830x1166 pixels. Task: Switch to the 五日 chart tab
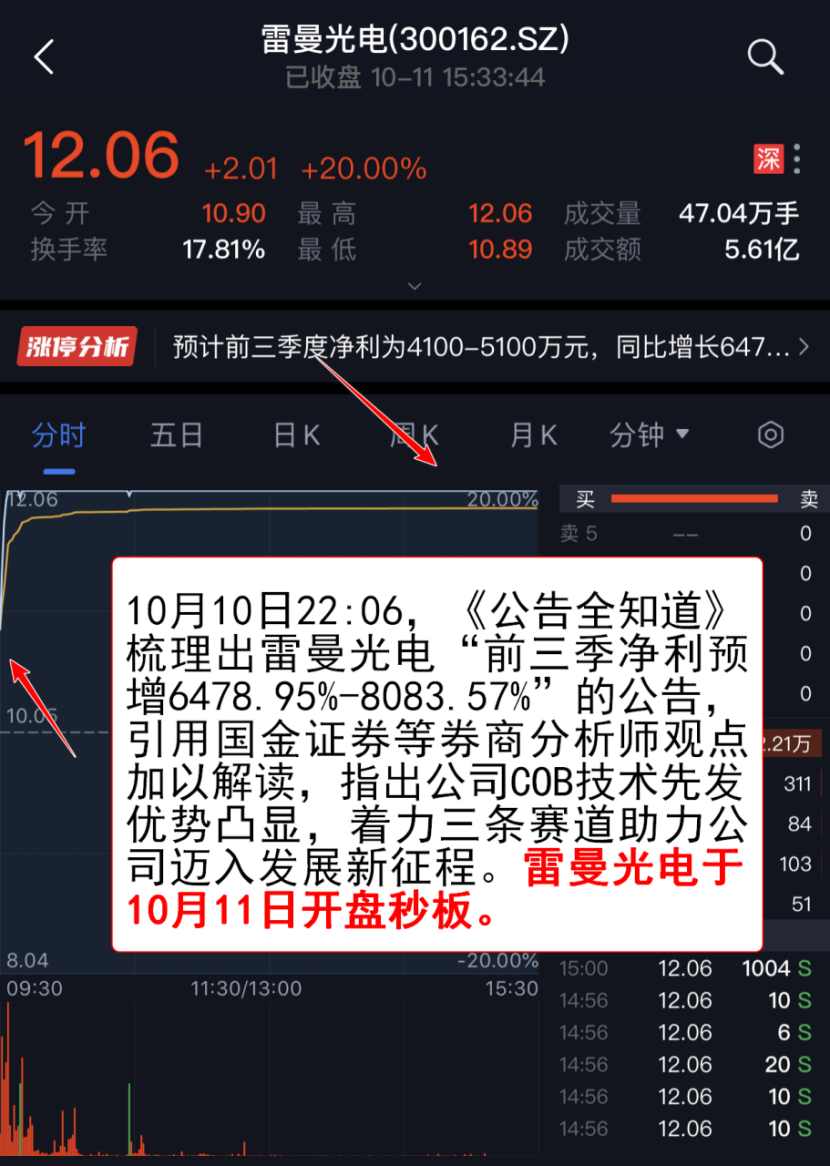177,435
